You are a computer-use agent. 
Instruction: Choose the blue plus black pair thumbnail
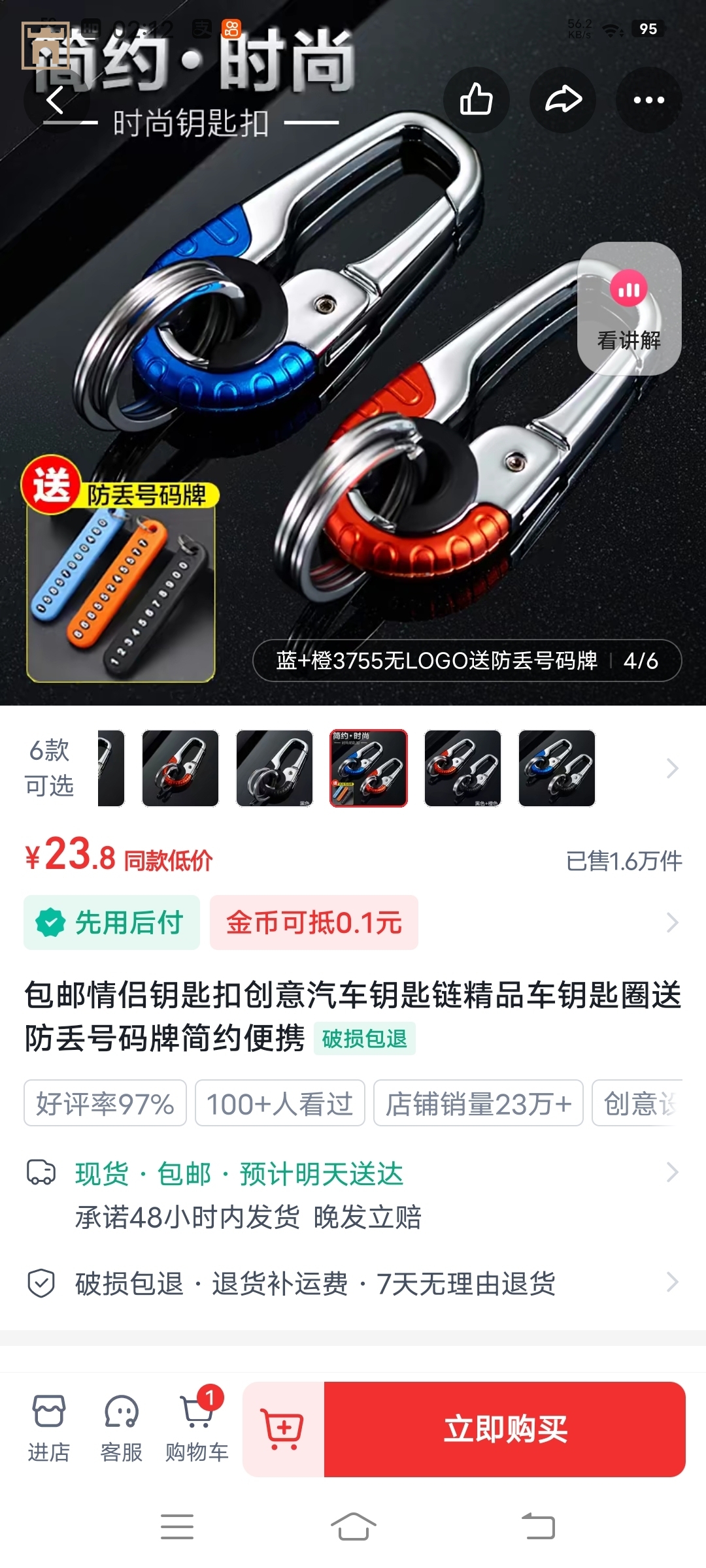[557, 768]
